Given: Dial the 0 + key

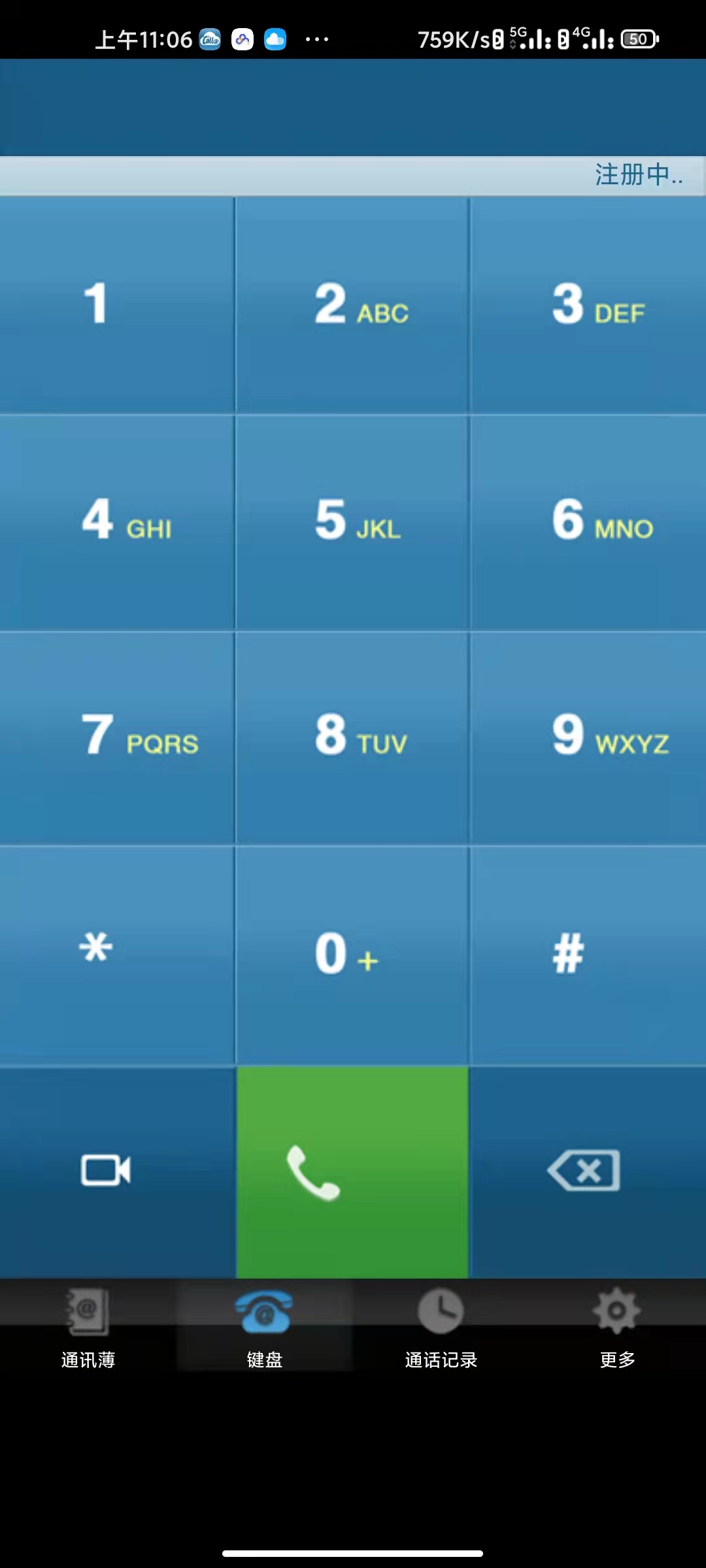Looking at the screenshot, I should coord(352,954).
